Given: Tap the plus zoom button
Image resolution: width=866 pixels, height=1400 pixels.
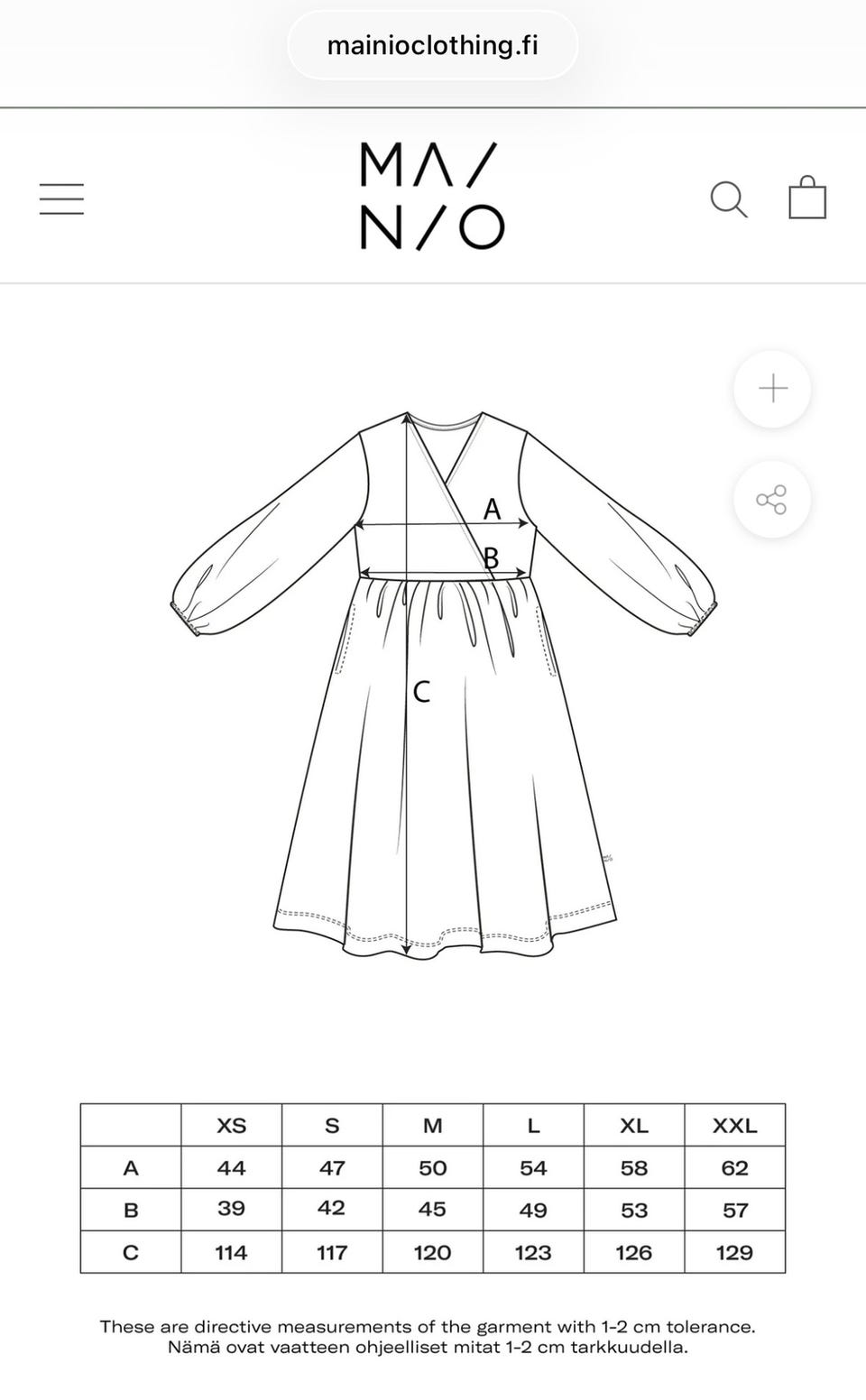Looking at the screenshot, I should [772, 389].
